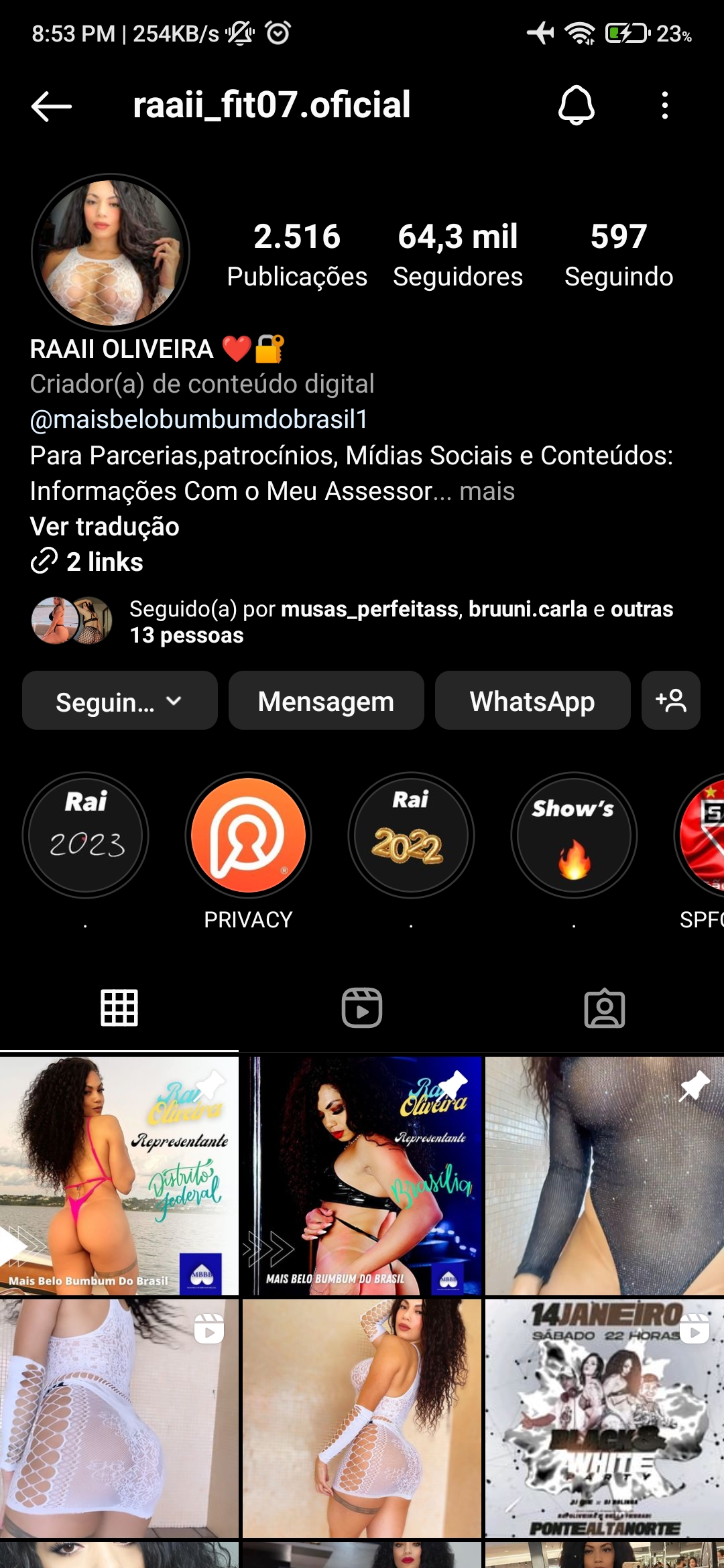Screen dimensions: 724x1568
Task: View the profile picture
Action: [111, 253]
